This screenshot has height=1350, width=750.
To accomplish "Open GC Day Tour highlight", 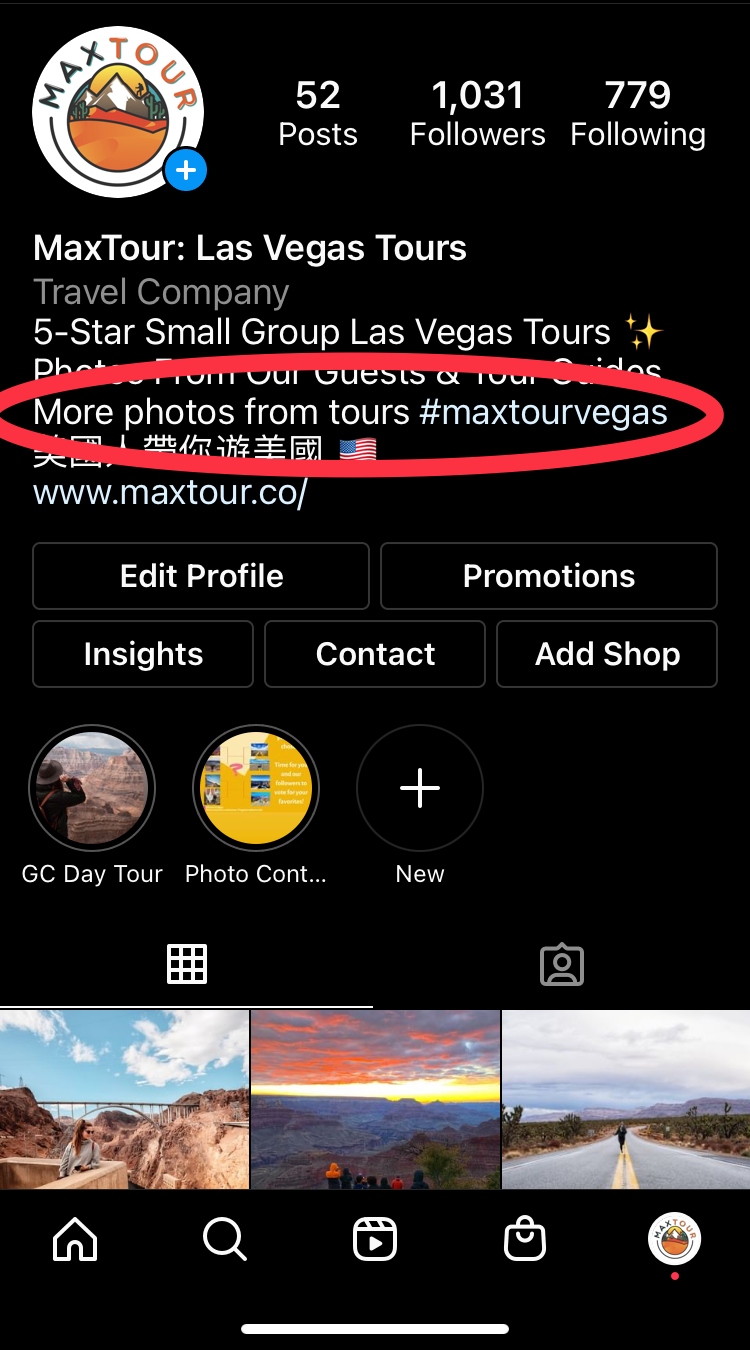I will click(x=92, y=789).
